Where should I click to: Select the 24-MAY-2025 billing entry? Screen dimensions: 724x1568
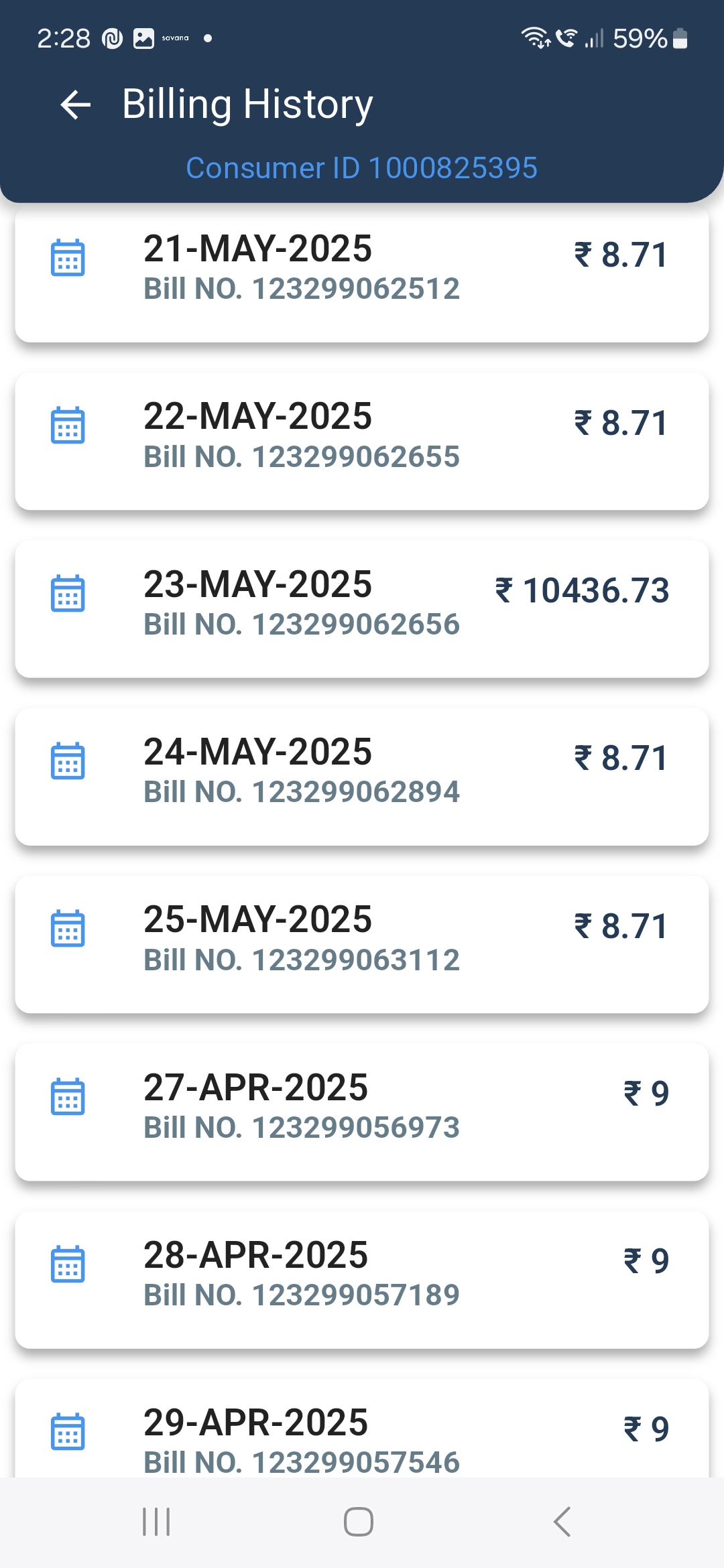click(x=362, y=777)
